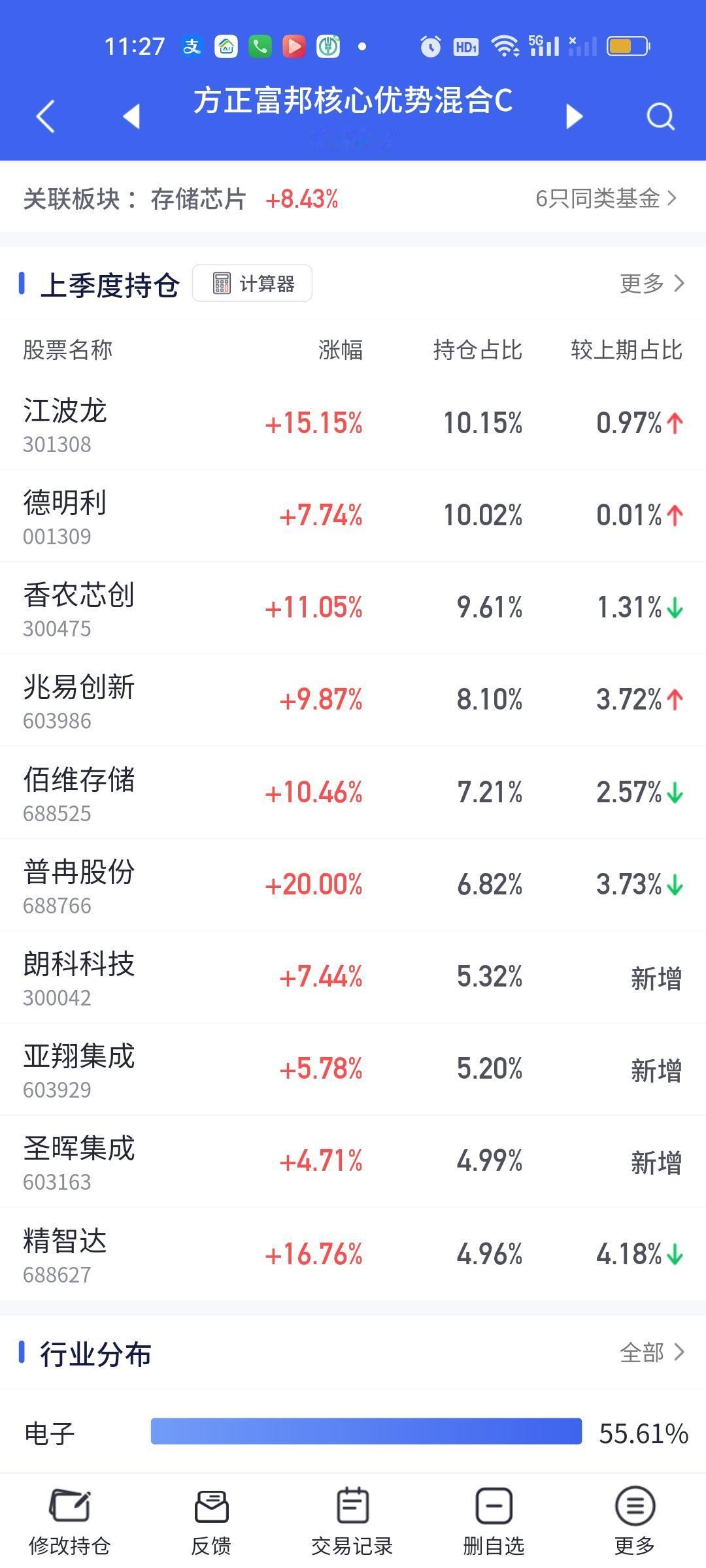Open the 精智达 stock row

point(353,1254)
